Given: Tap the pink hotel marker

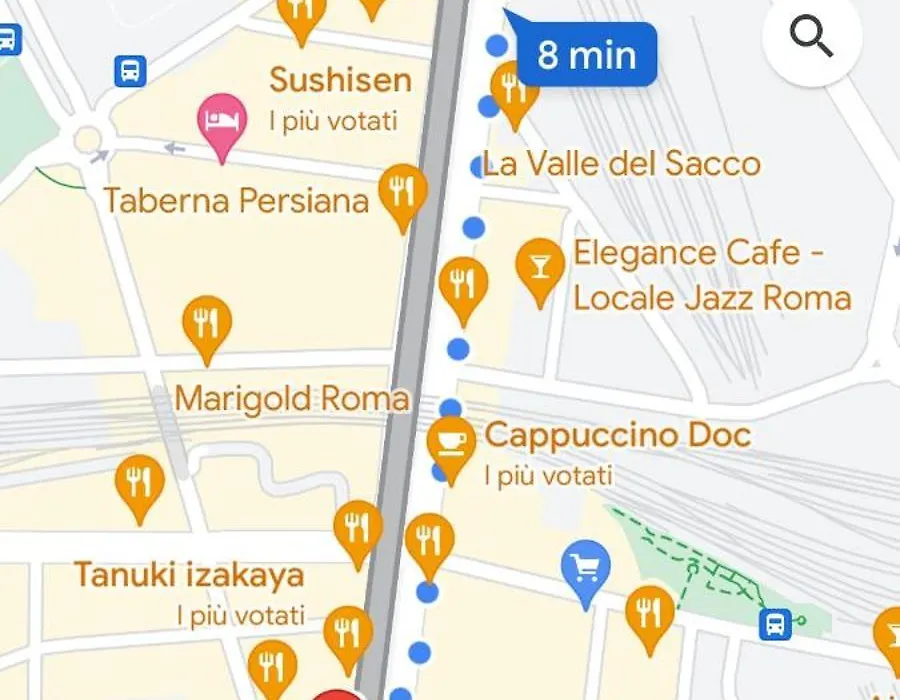Looking at the screenshot, I should pos(221,119).
